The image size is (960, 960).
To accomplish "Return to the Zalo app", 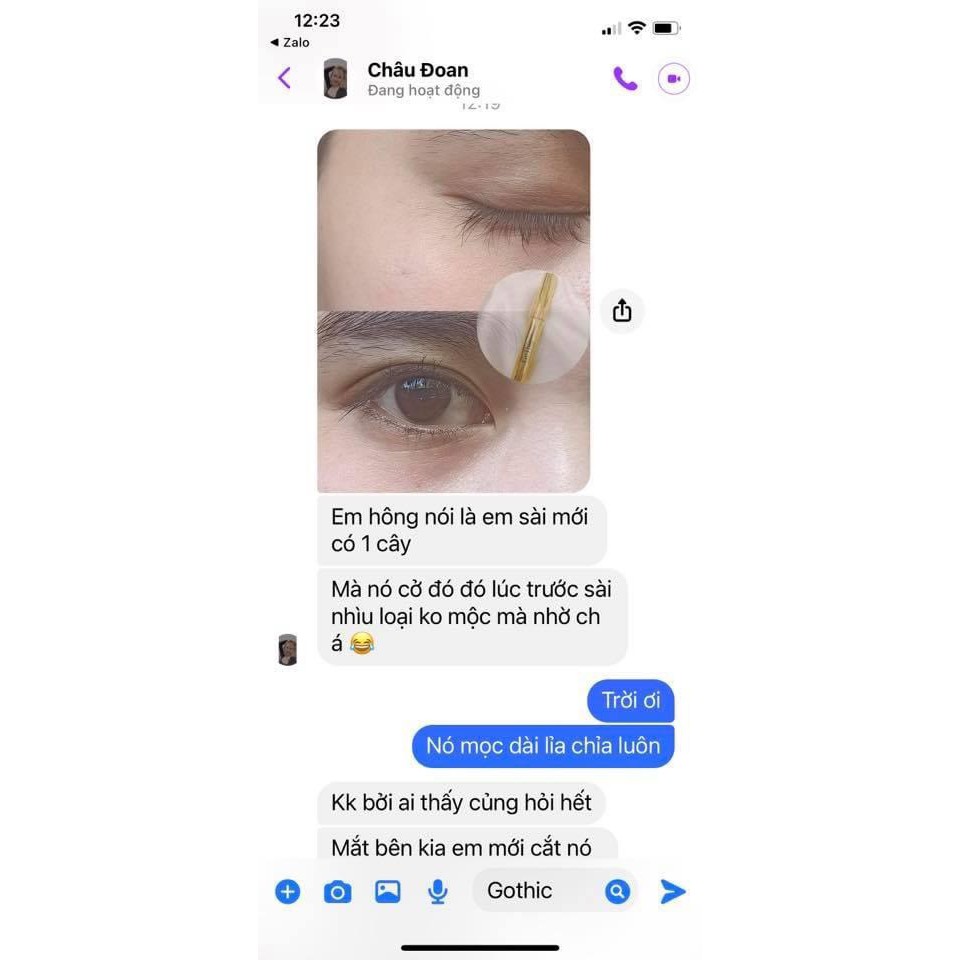I will [x=290, y=43].
